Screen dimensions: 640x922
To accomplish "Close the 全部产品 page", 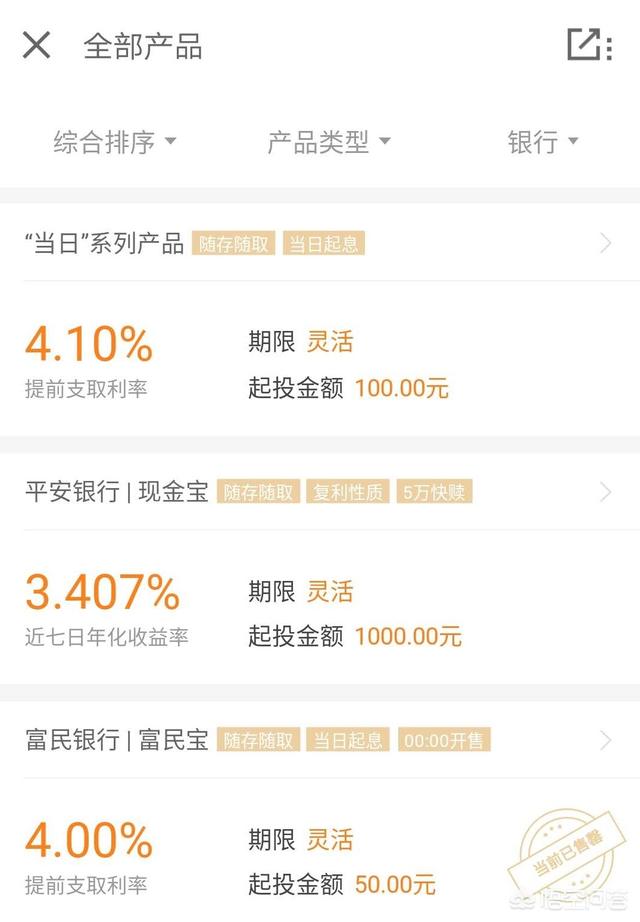I will (37, 45).
